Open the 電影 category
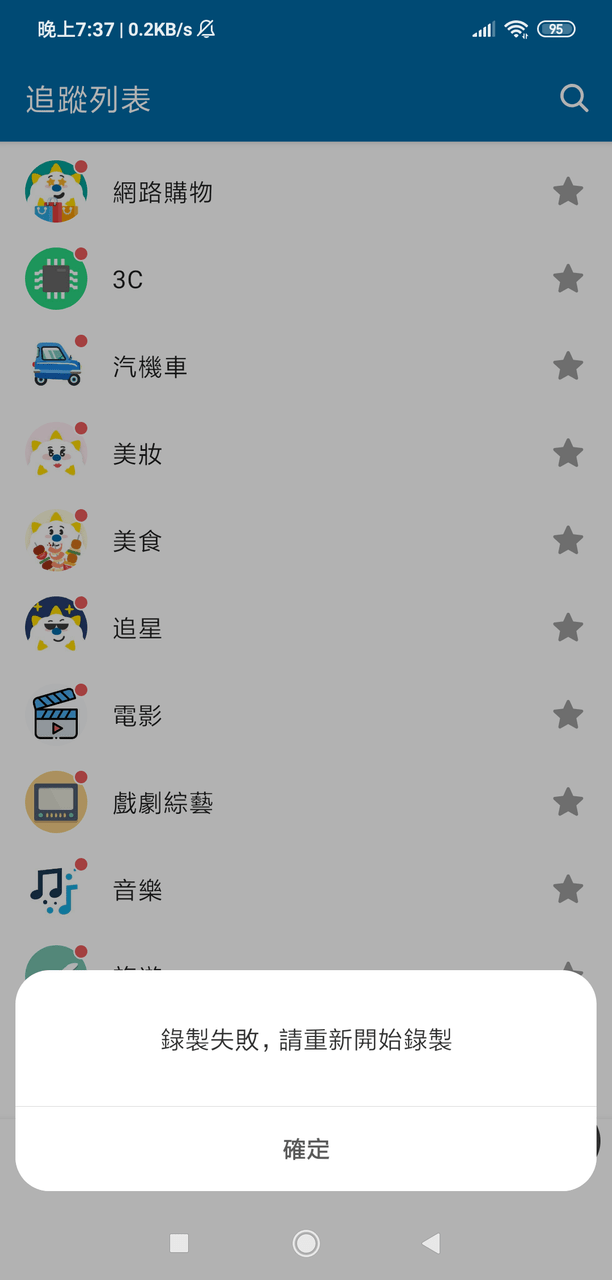 [137, 716]
